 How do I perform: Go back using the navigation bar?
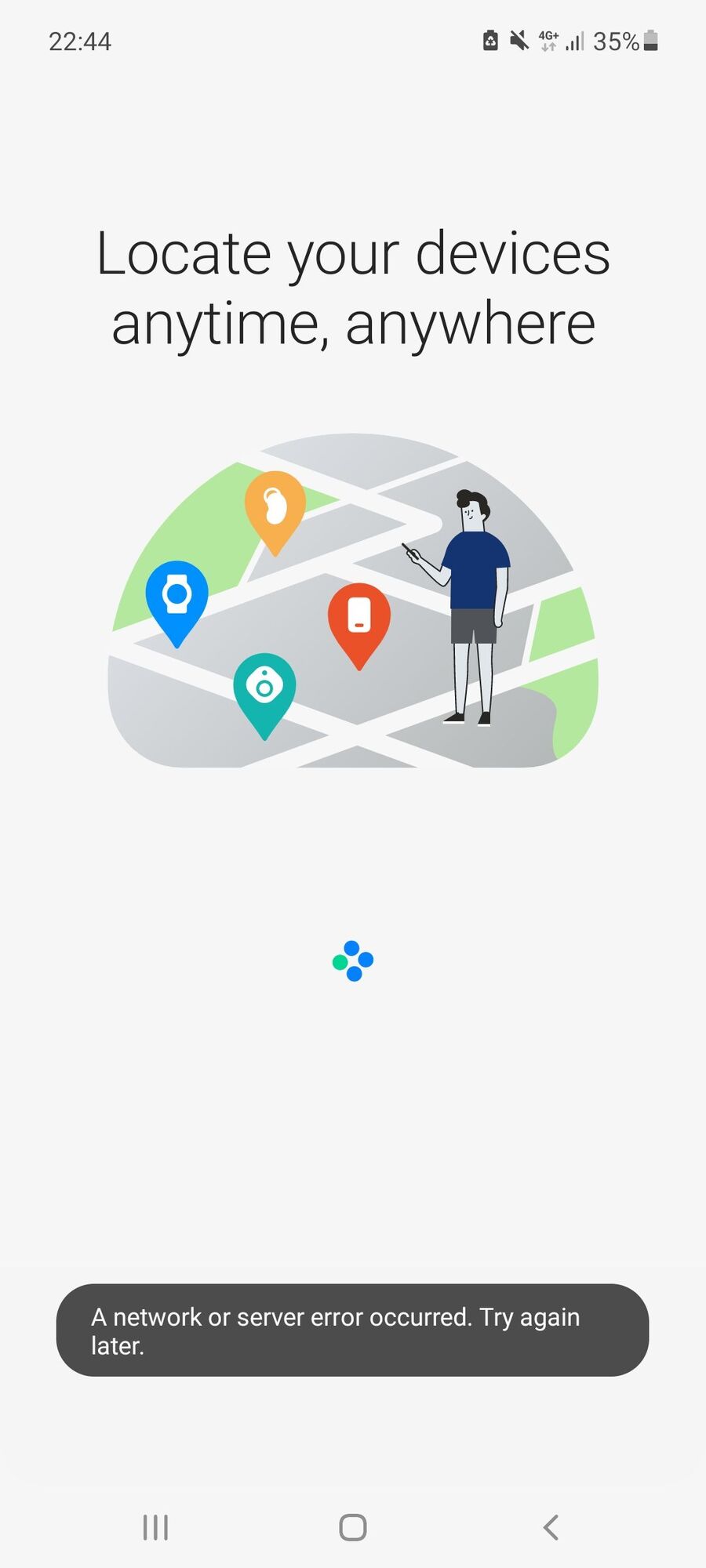551,1527
